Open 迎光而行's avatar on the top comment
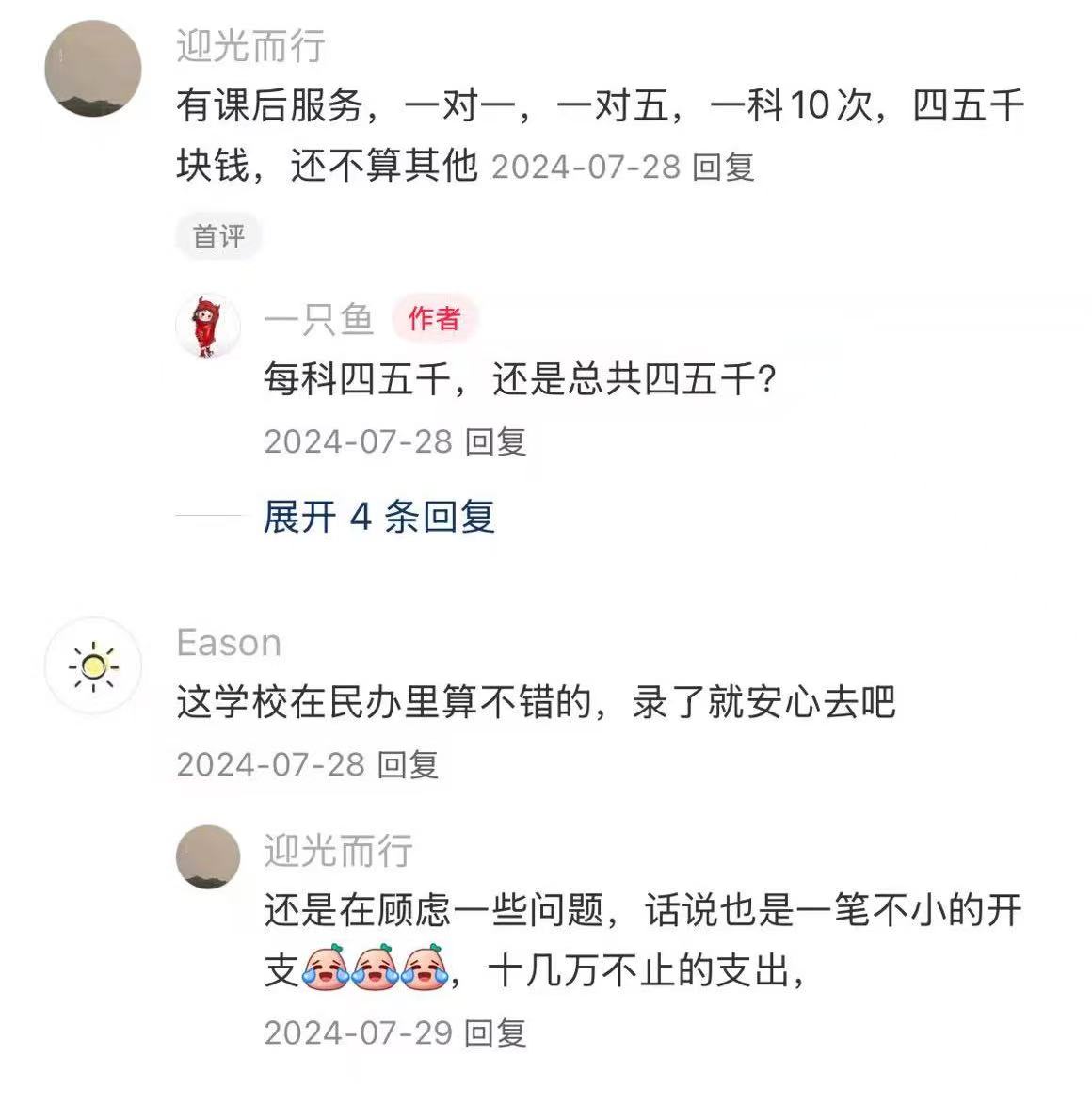This screenshot has height=1120, width=1092. (93, 70)
